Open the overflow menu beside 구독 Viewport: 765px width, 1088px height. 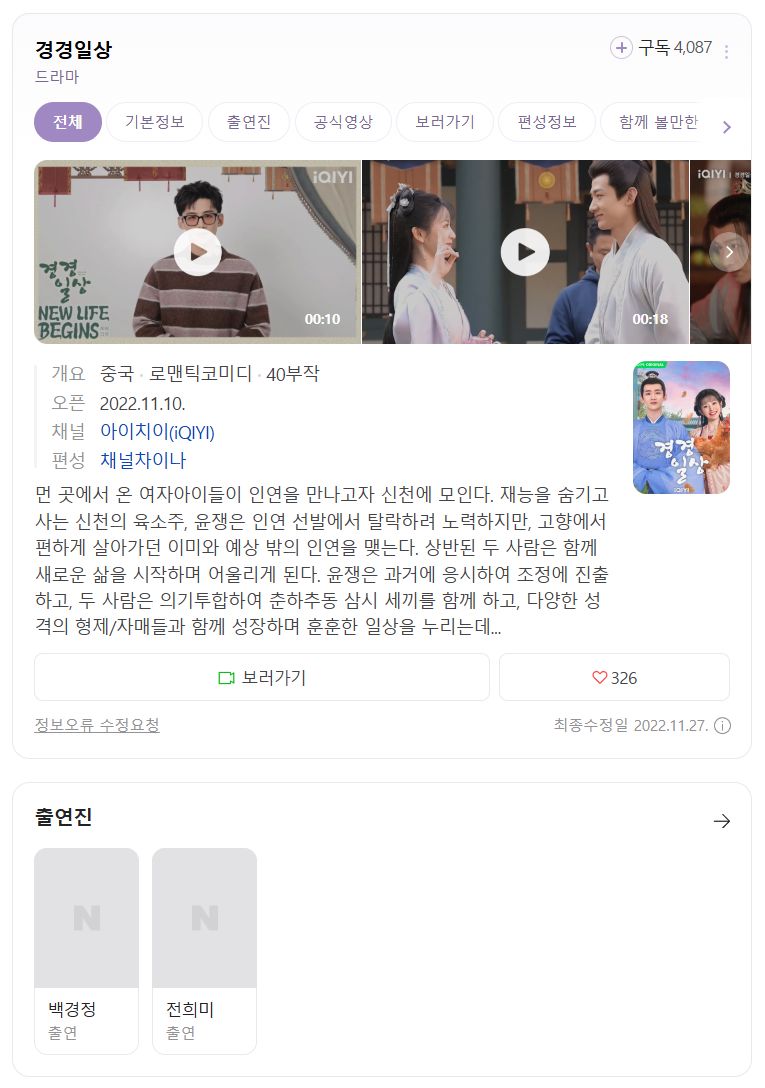coord(726,52)
